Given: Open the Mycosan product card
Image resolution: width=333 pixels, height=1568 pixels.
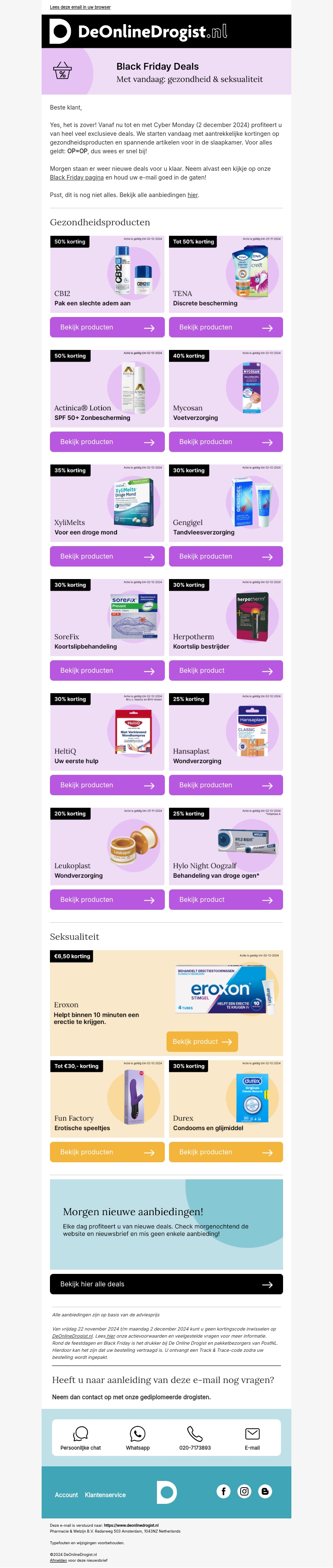Looking at the screenshot, I should tap(226, 389).
